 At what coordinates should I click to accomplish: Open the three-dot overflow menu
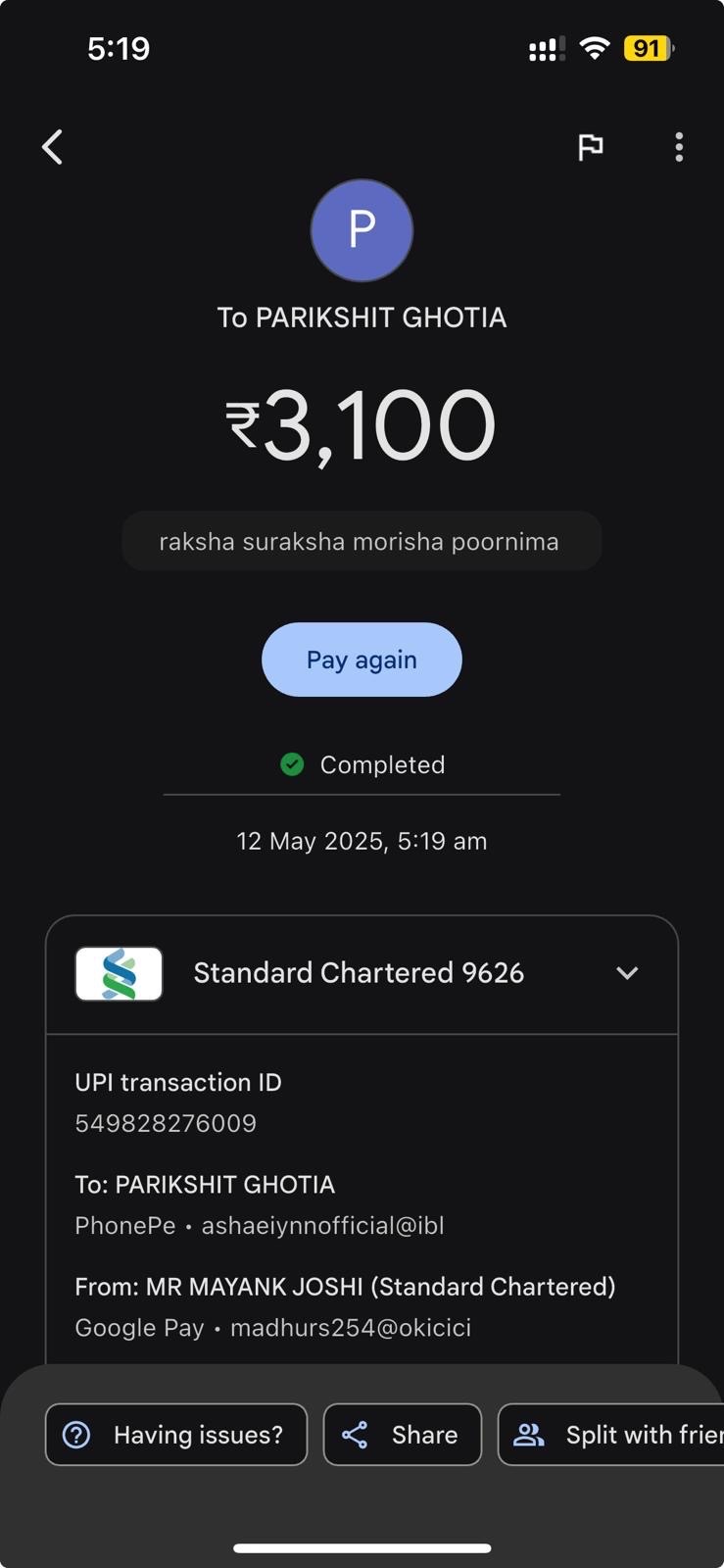[x=679, y=147]
